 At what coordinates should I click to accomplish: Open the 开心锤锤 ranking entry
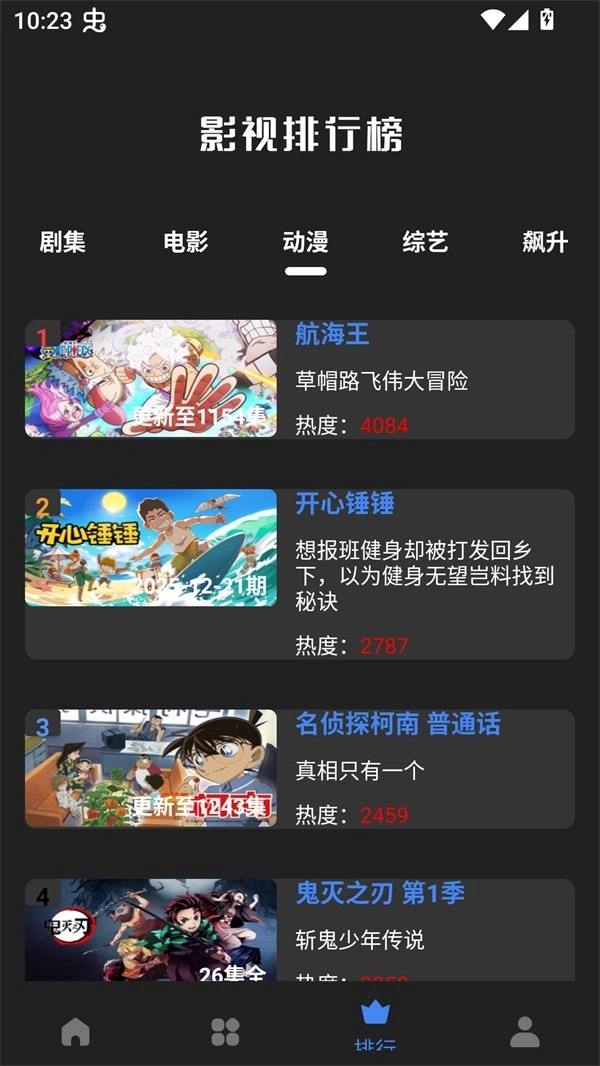300,573
